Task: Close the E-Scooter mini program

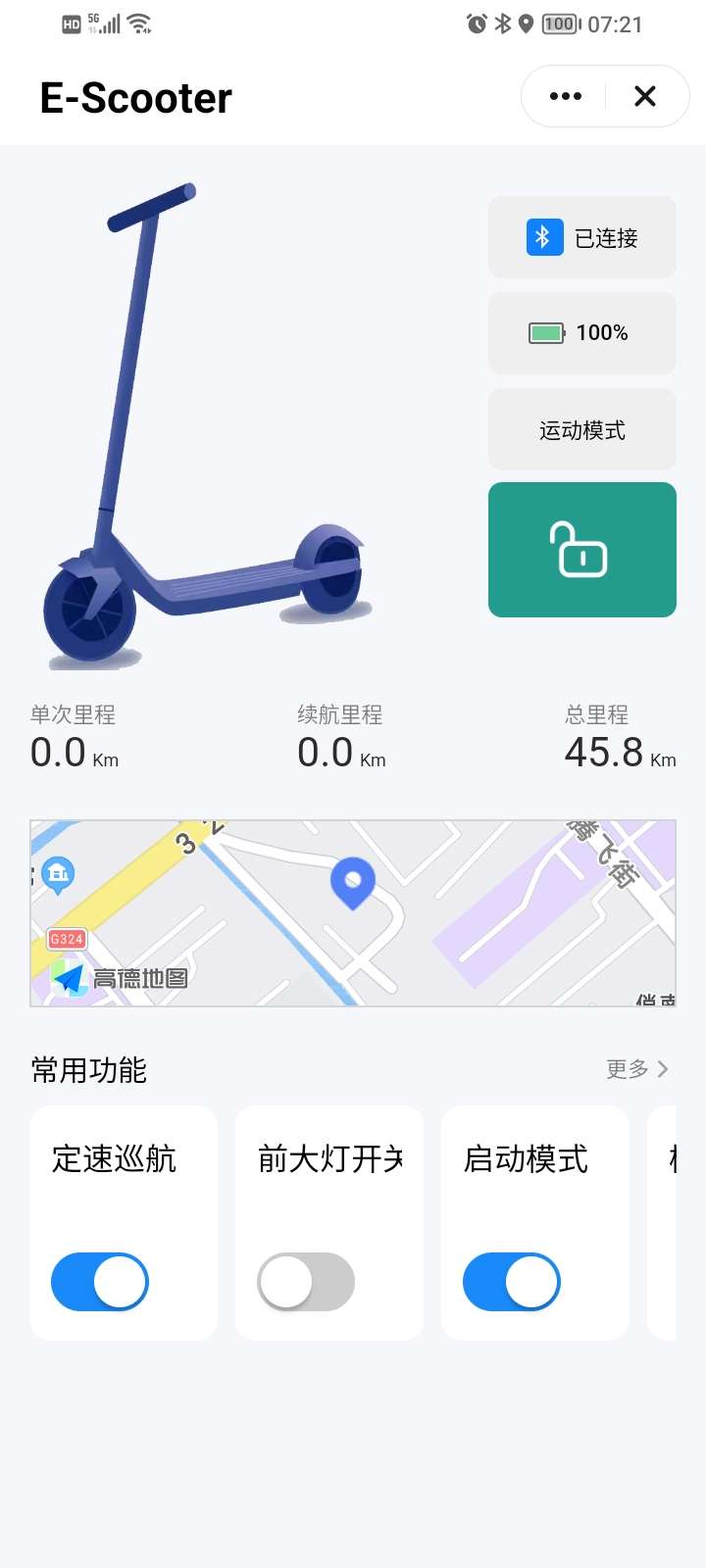Action: click(x=644, y=96)
